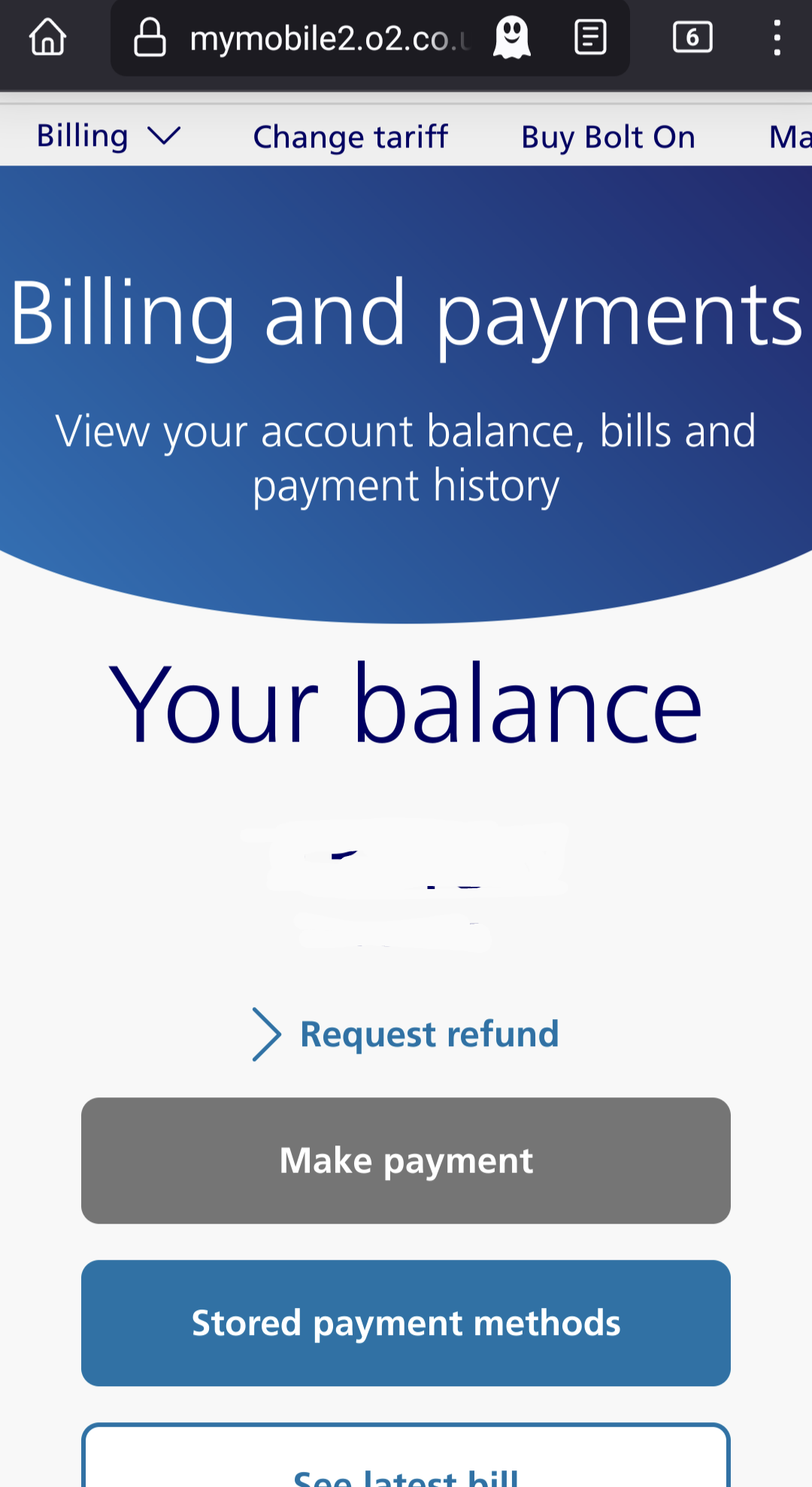Click the Request refund chevron arrow
812x1487 pixels.
click(267, 1035)
